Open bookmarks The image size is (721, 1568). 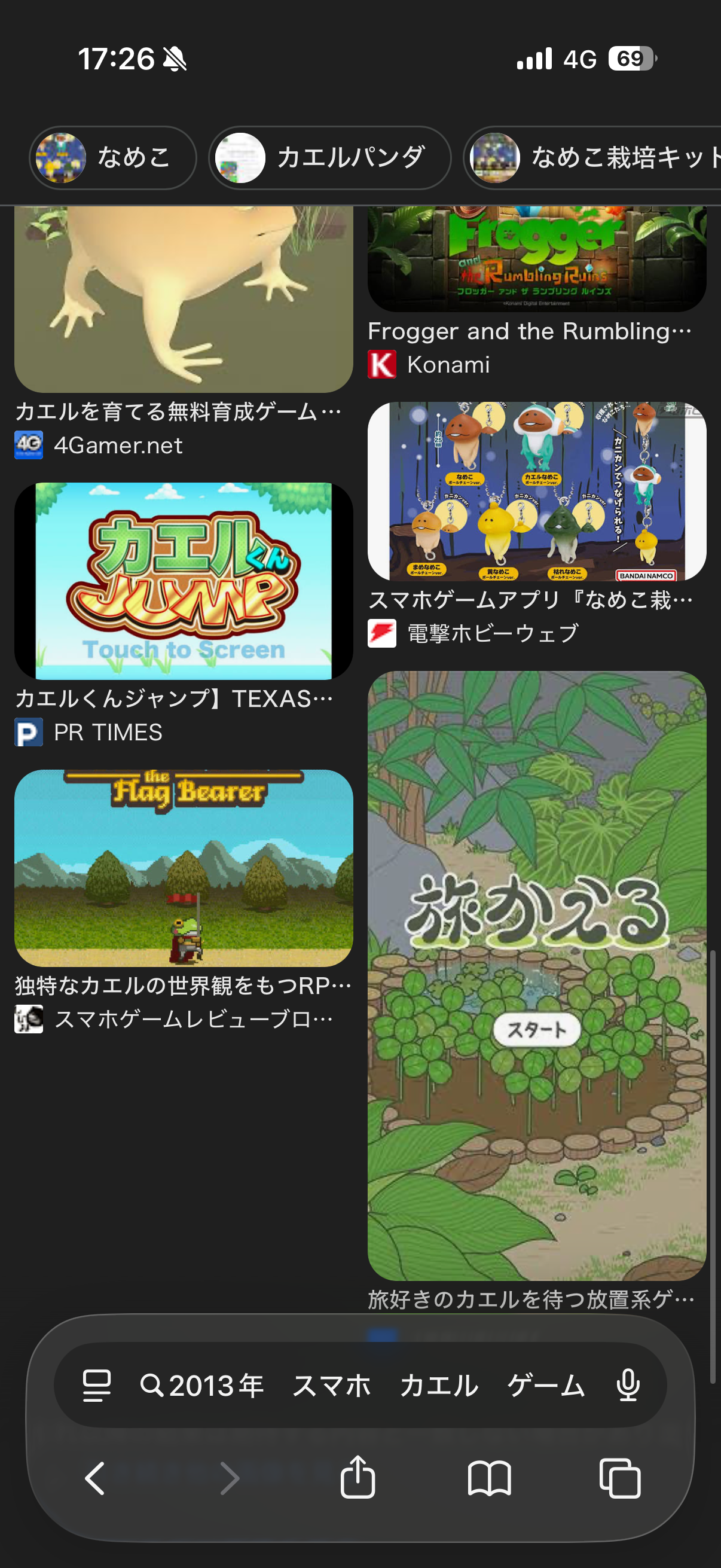click(489, 1478)
